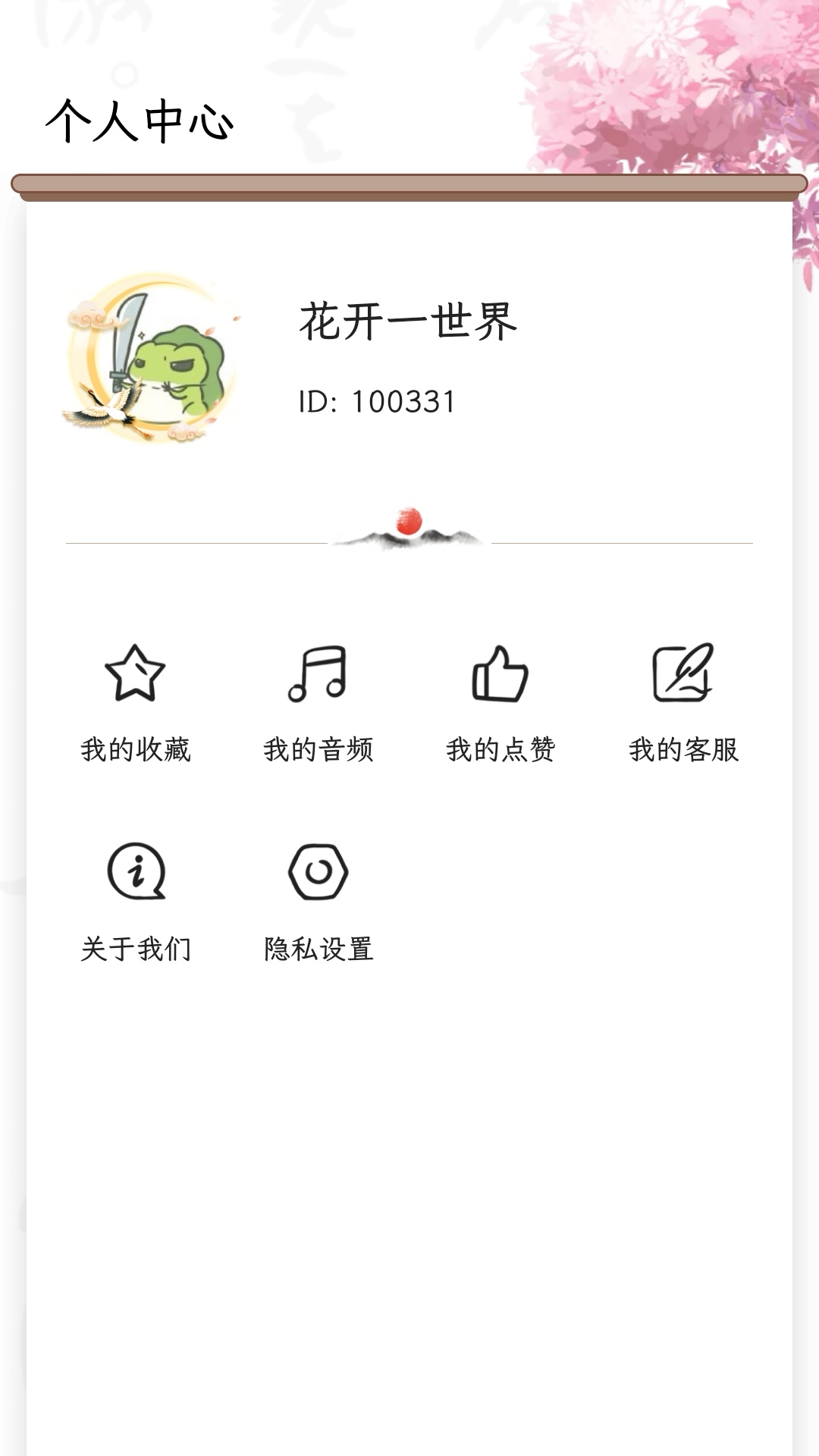Open the 我的收藏 section
Screen dimensions: 819x1456
pyautogui.click(x=136, y=749)
